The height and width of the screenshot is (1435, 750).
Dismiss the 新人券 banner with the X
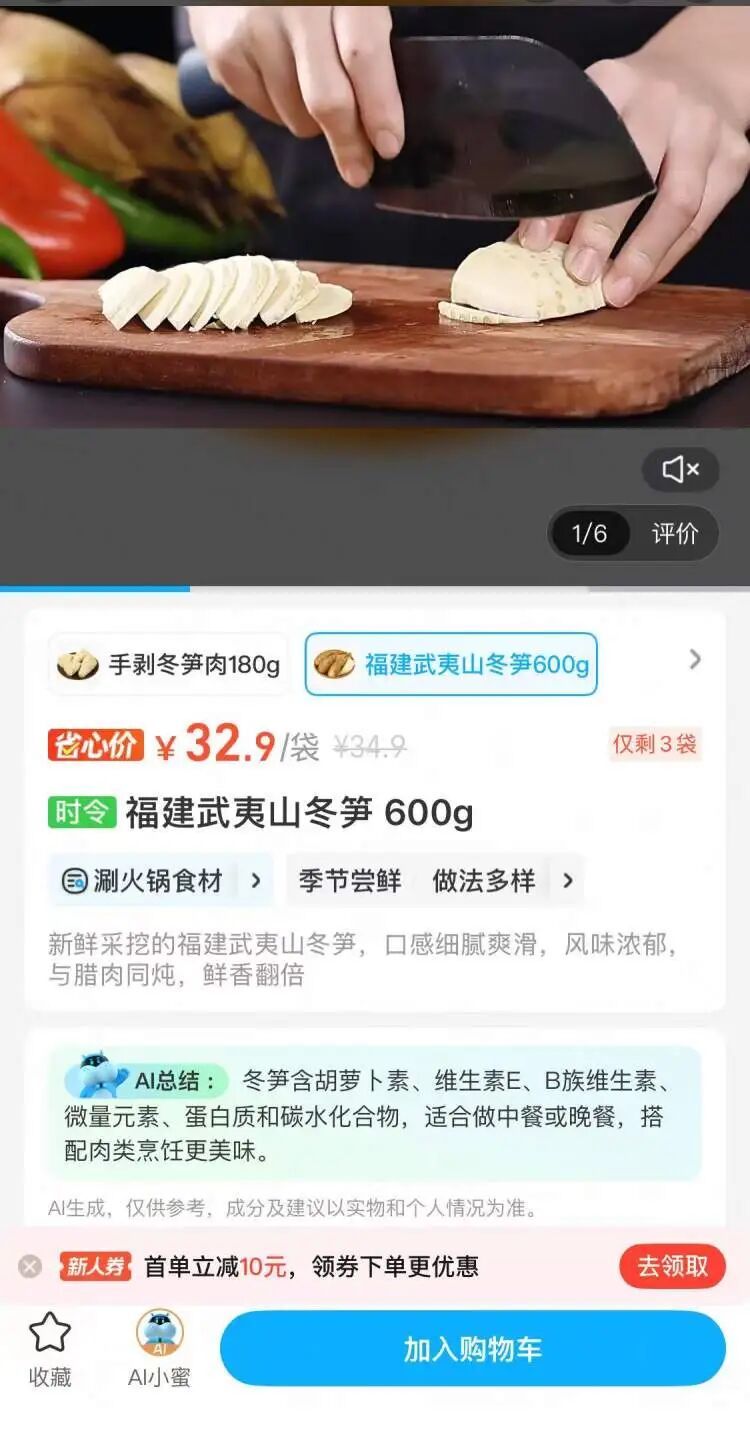pyautogui.click(x=27, y=1267)
